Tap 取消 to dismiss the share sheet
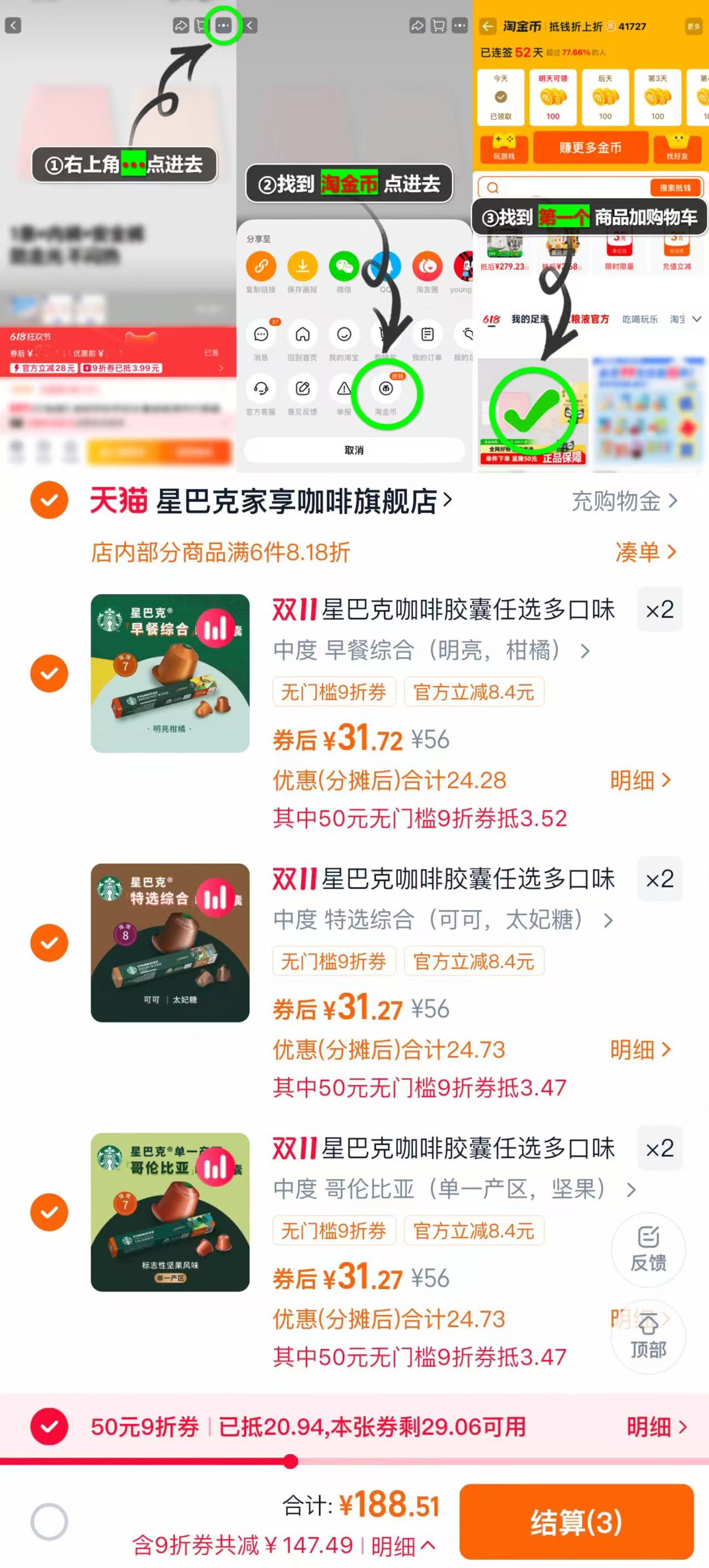Image resolution: width=709 pixels, height=1568 pixels. [x=353, y=449]
